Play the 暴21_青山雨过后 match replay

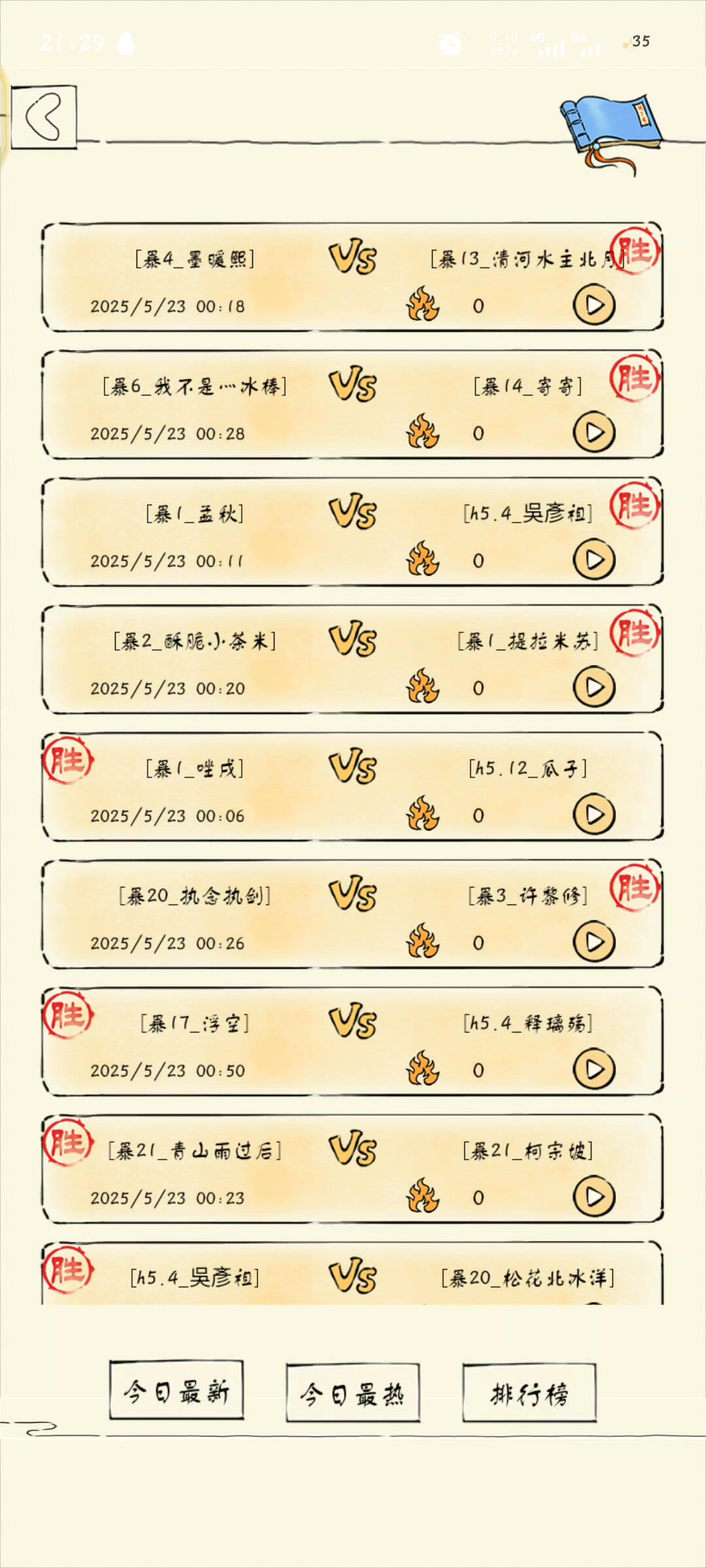point(594,1197)
